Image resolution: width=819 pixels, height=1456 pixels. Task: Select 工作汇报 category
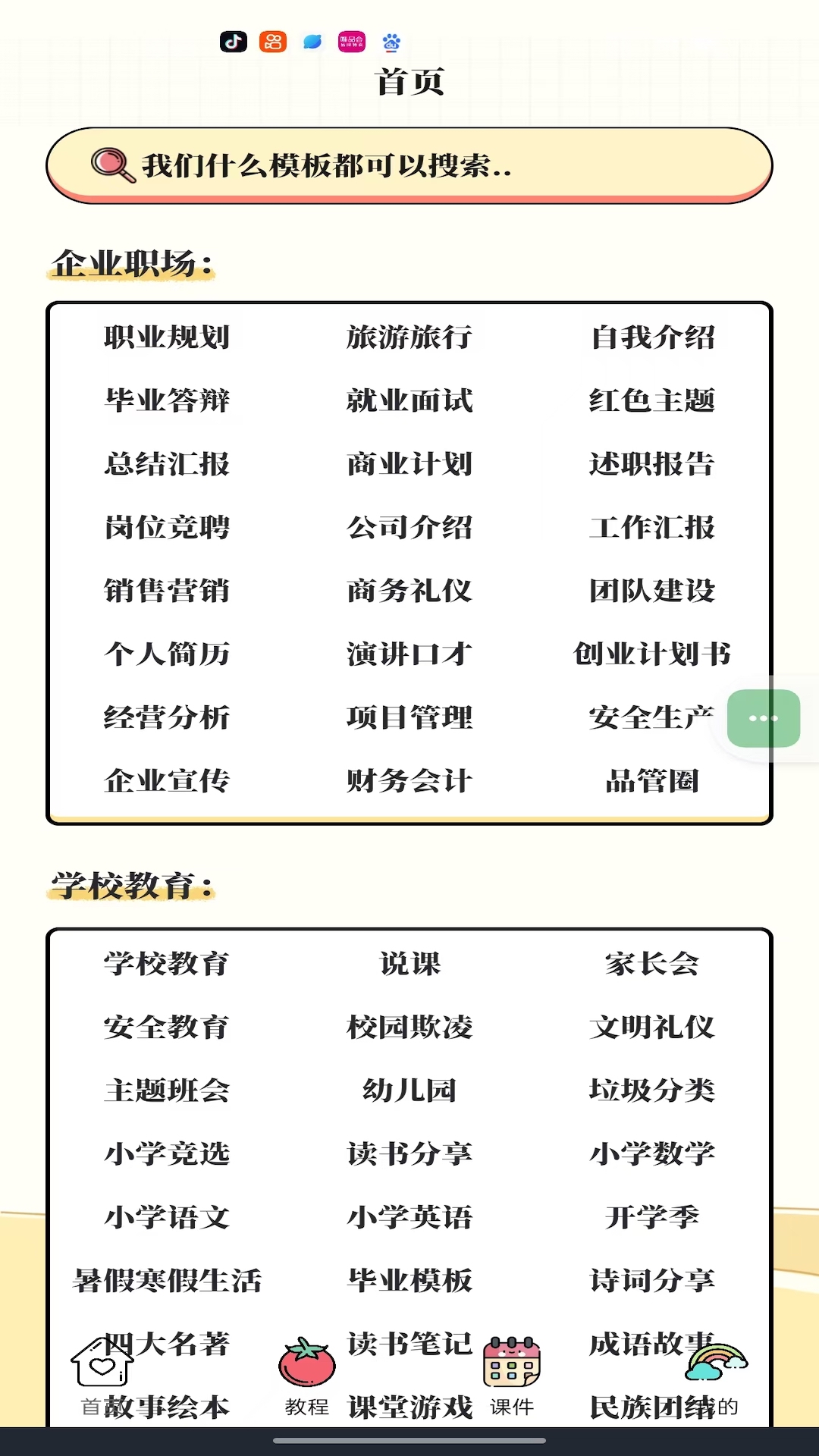pos(652,527)
